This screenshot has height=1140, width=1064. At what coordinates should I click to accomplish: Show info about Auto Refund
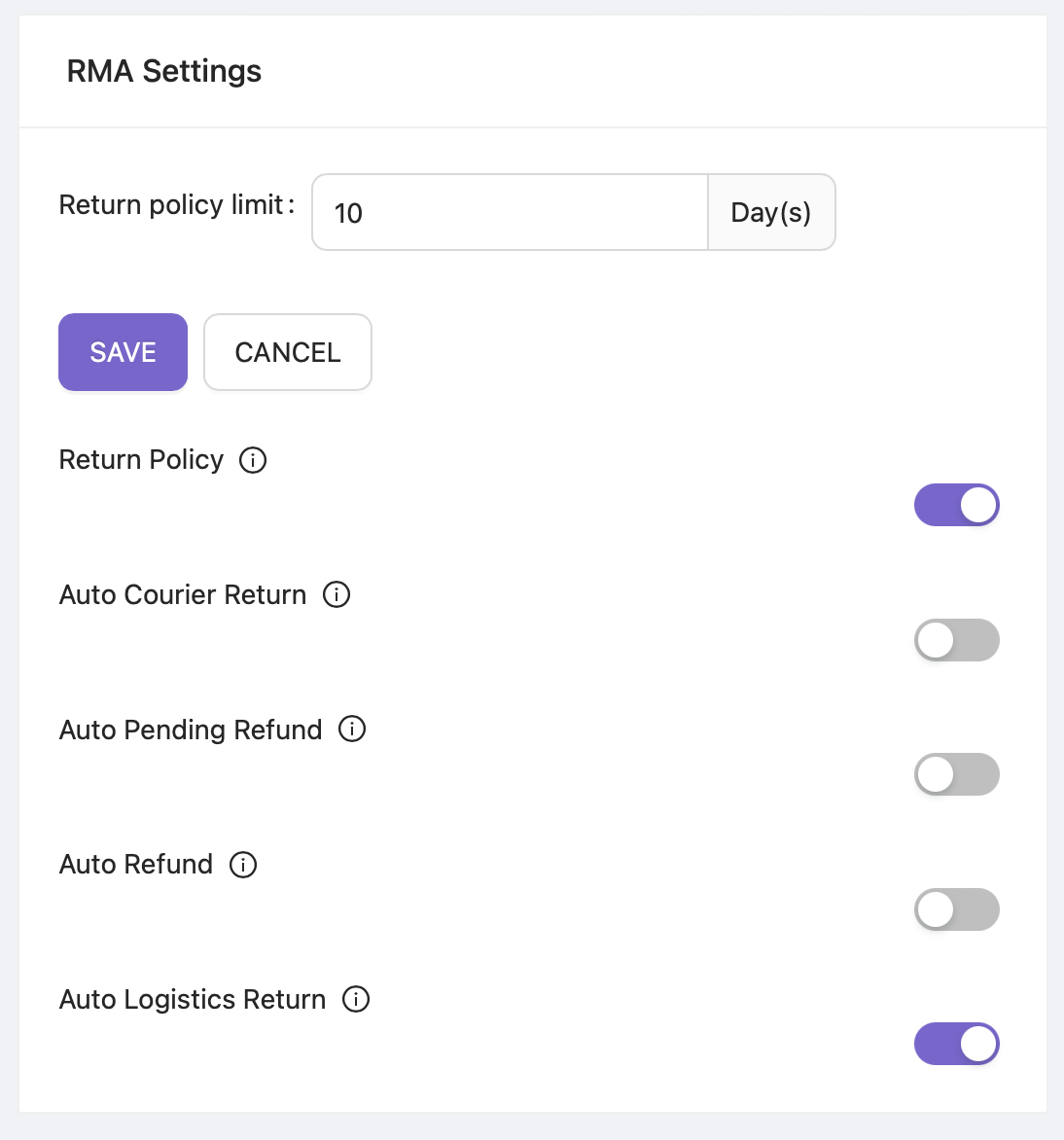pos(243,864)
